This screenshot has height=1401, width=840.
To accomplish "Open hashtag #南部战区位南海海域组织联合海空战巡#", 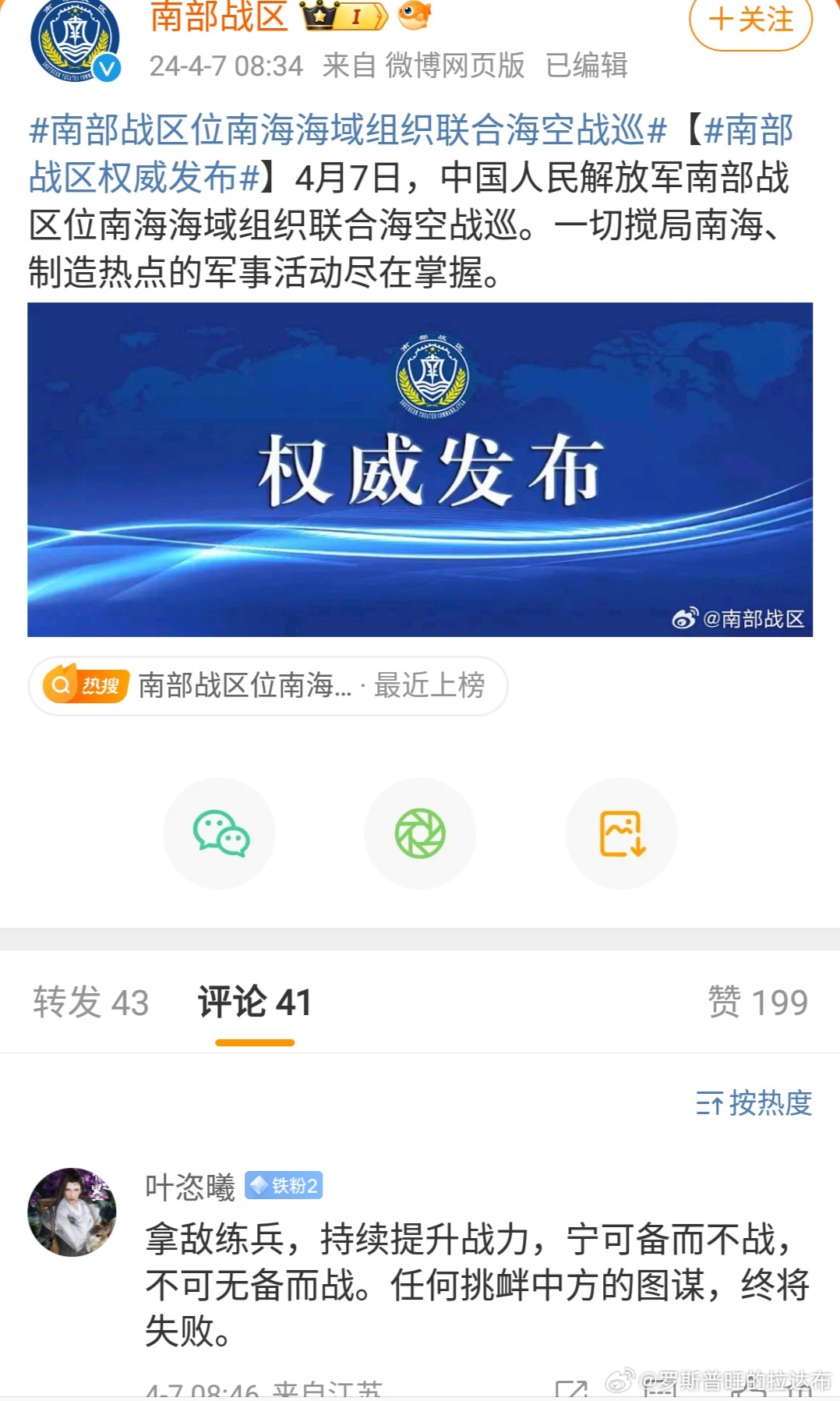I will 348,129.
